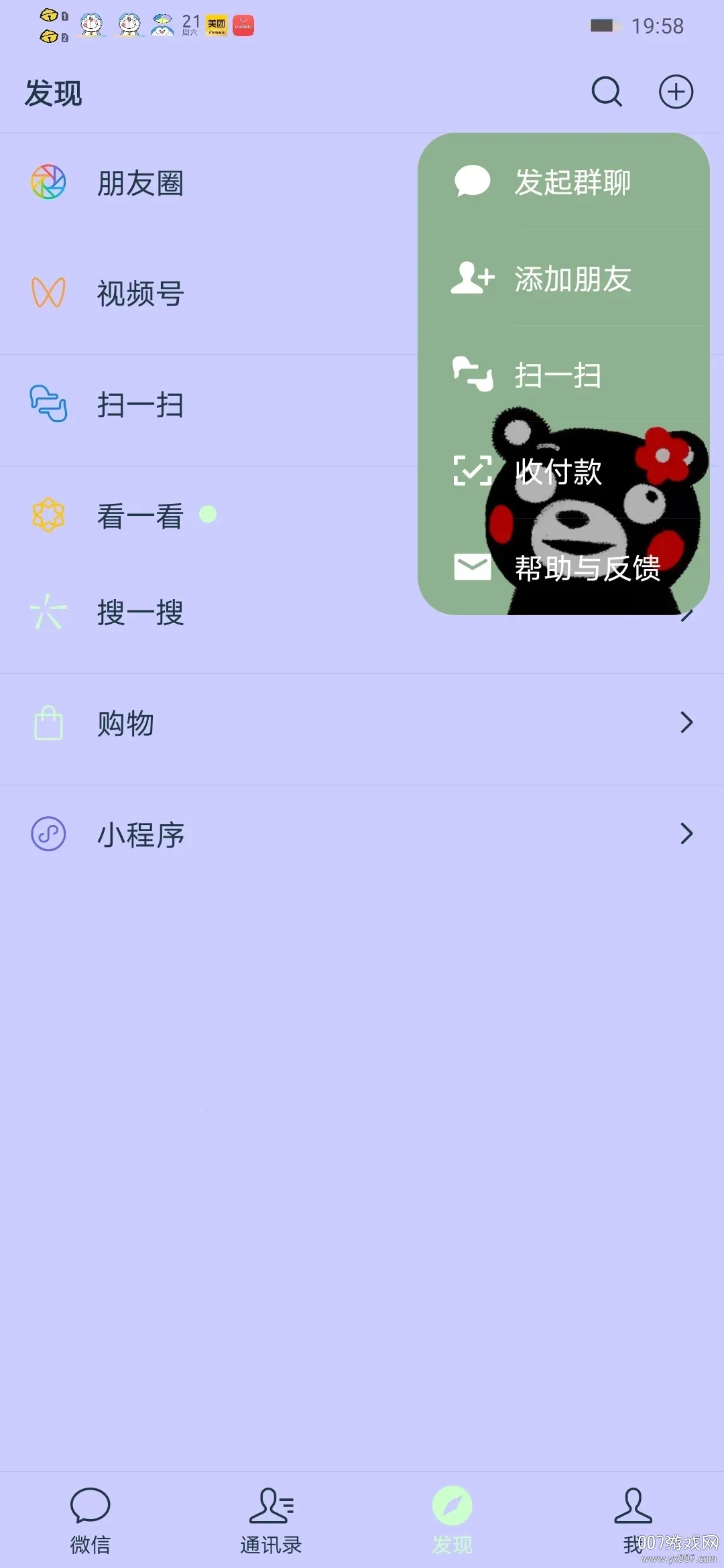Open 朋友圈 Moments

click(139, 183)
